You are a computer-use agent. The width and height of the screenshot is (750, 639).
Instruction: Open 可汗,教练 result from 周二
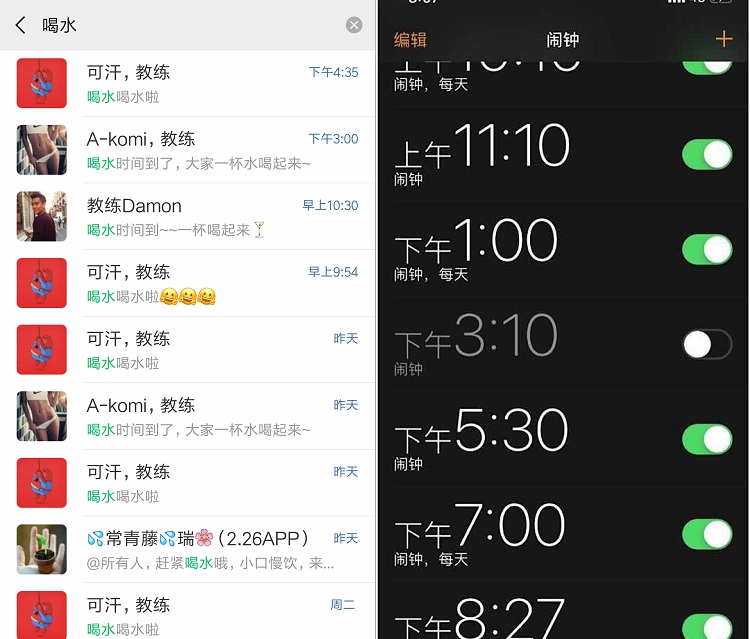(x=190, y=615)
